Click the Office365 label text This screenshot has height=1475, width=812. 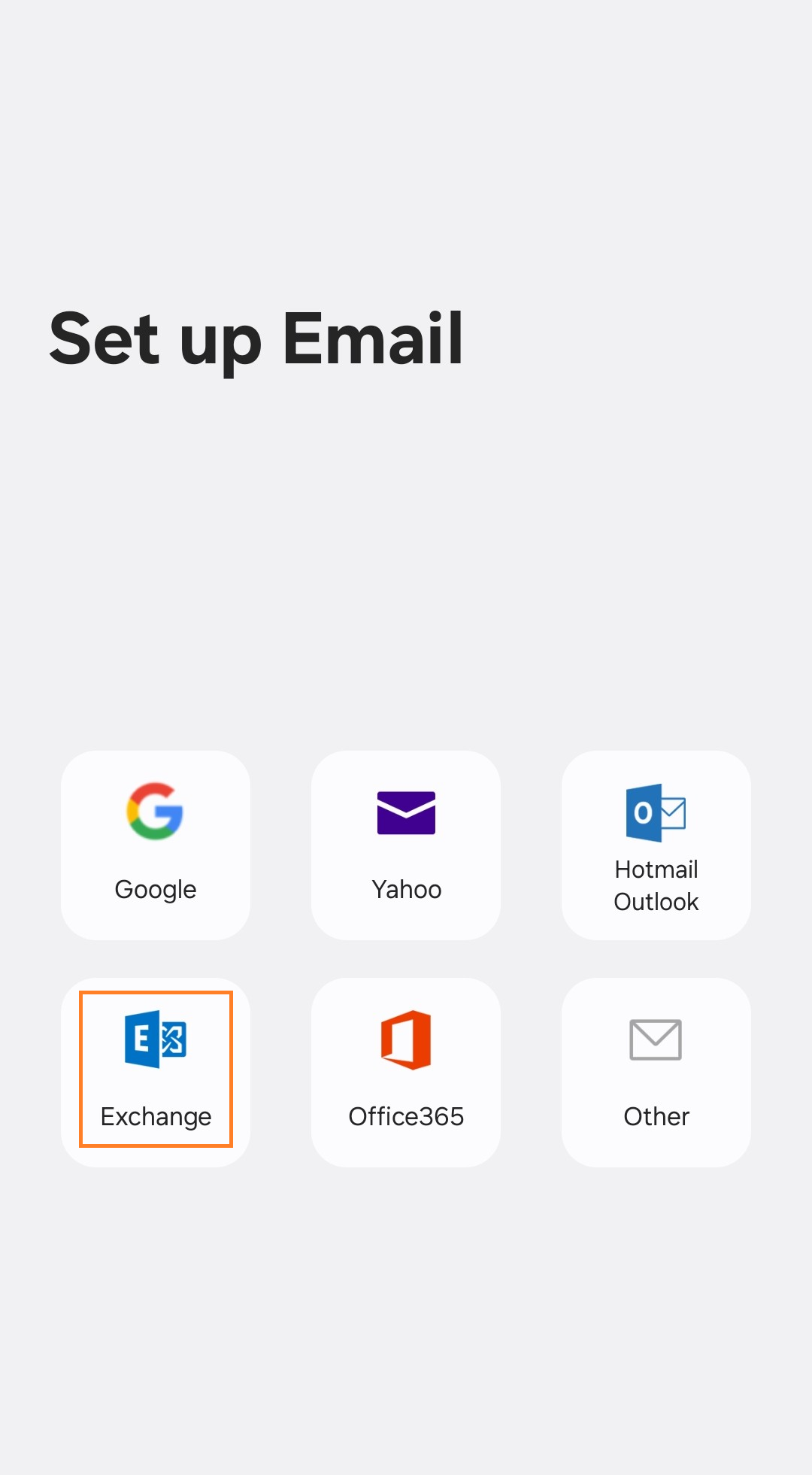[x=405, y=1117]
